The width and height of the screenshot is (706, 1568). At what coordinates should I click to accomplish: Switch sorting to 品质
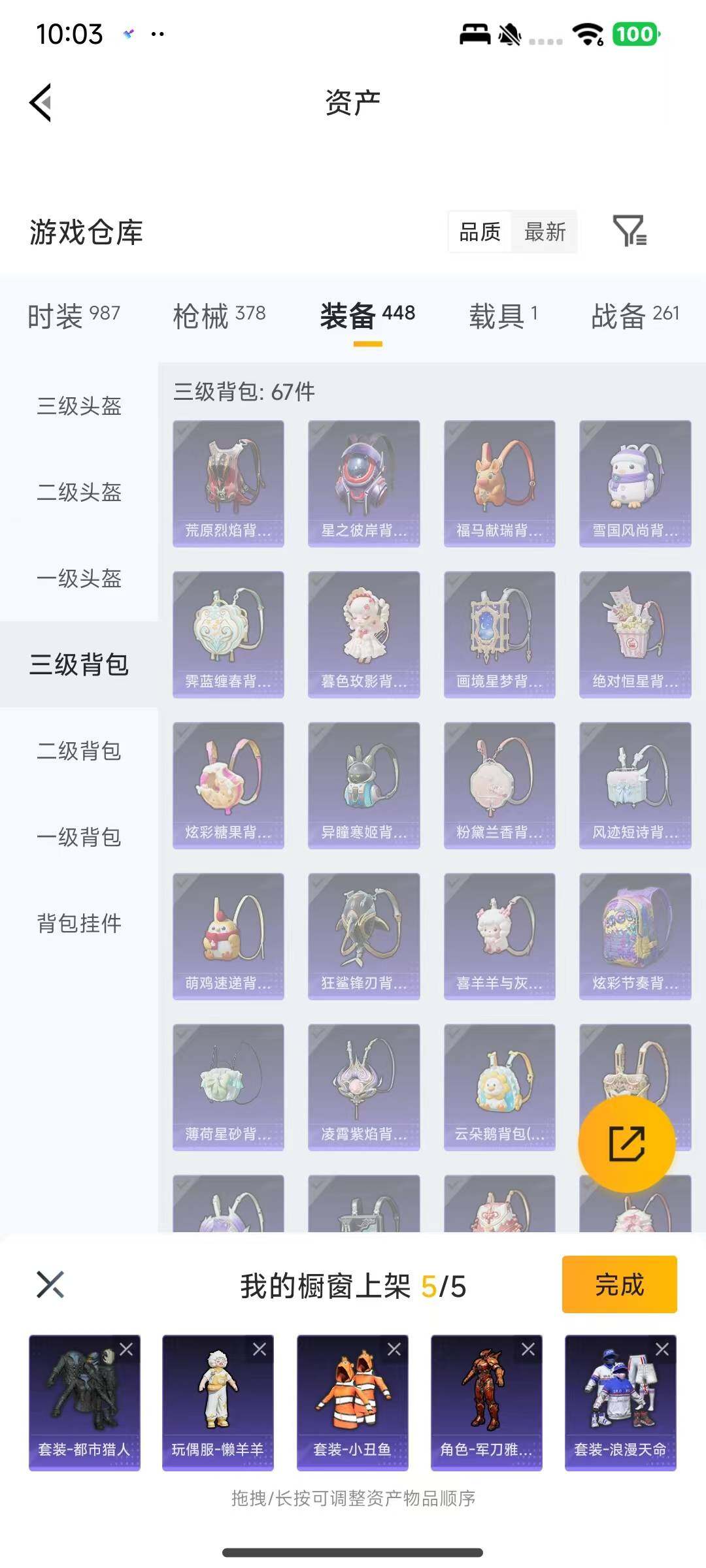point(479,232)
